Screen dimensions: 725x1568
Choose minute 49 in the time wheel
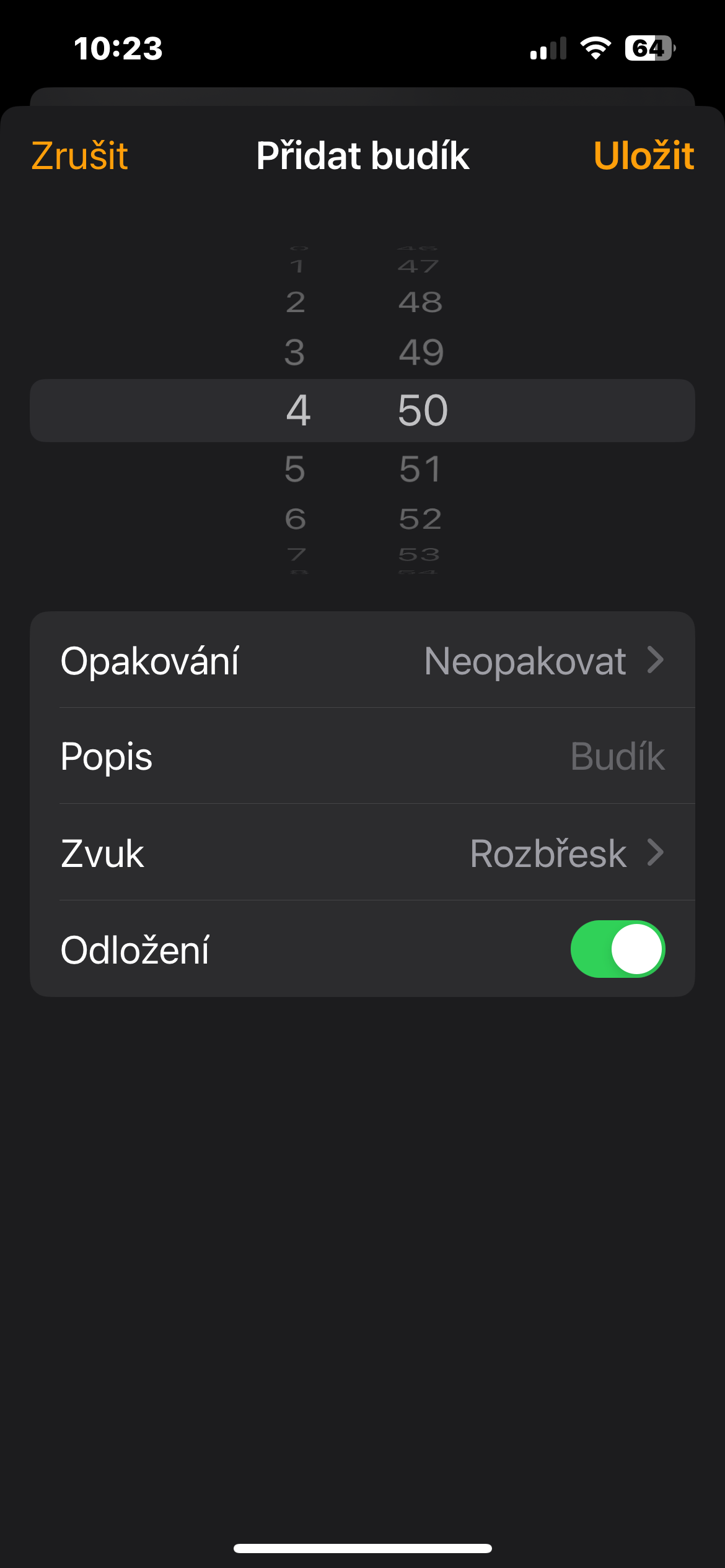tap(421, 352)
